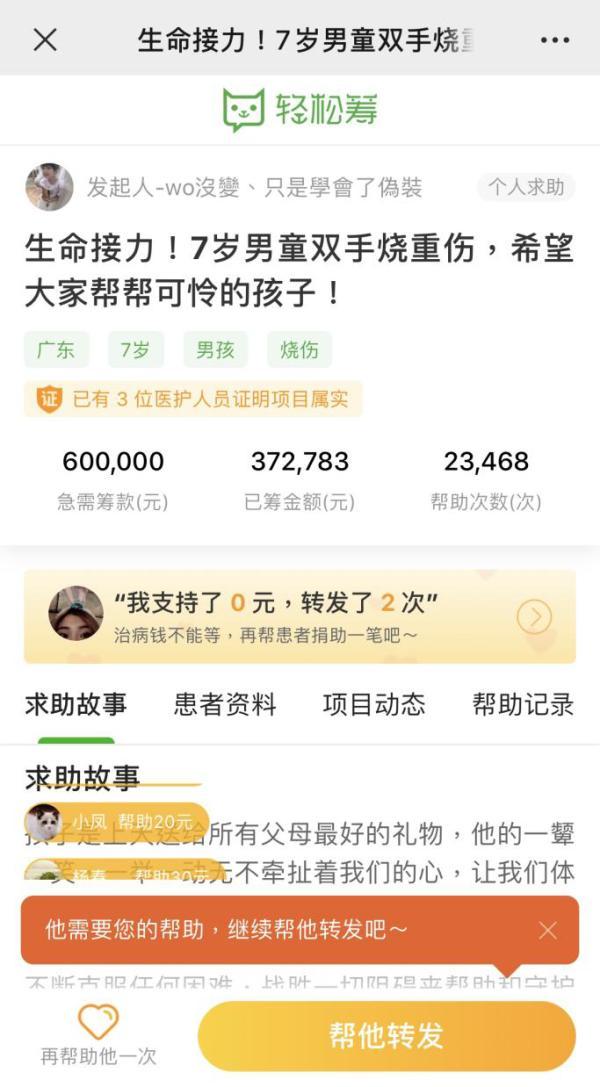Select the 烧伤 tag chip

[299, 349]
